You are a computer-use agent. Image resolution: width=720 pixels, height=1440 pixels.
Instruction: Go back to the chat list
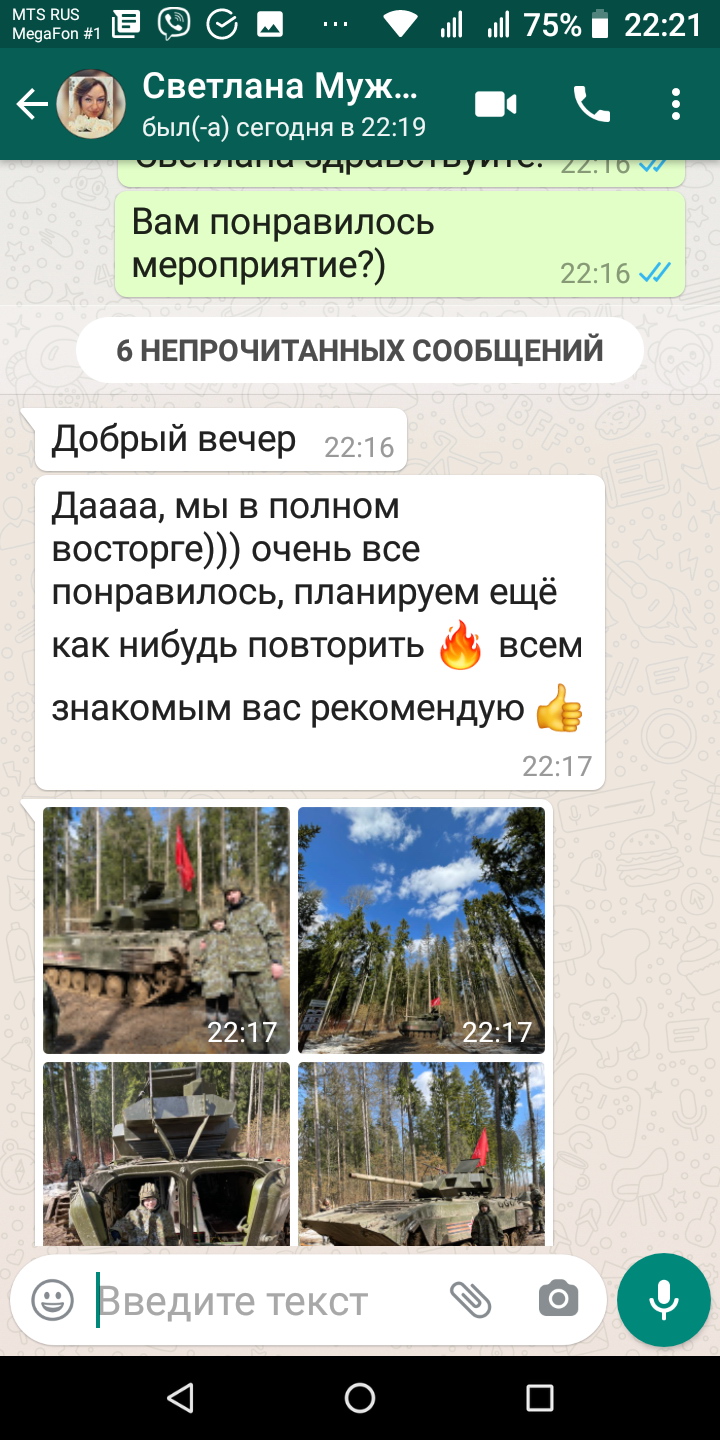click(x=32, y=104)
